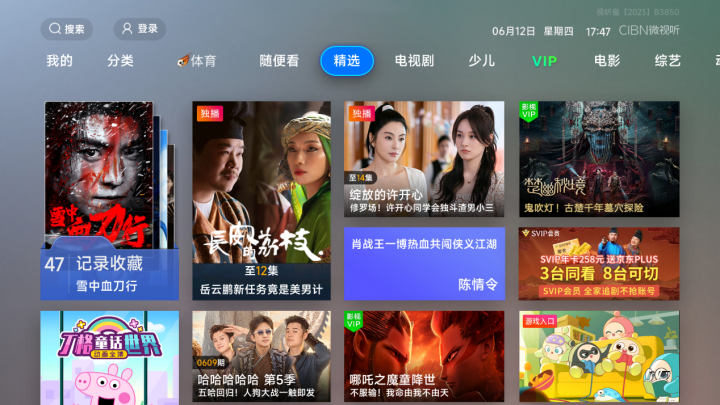The height and width of the screenshot is (405, 720).
Task: Open the 陈情令 banner card
Action: pos(424,263)
